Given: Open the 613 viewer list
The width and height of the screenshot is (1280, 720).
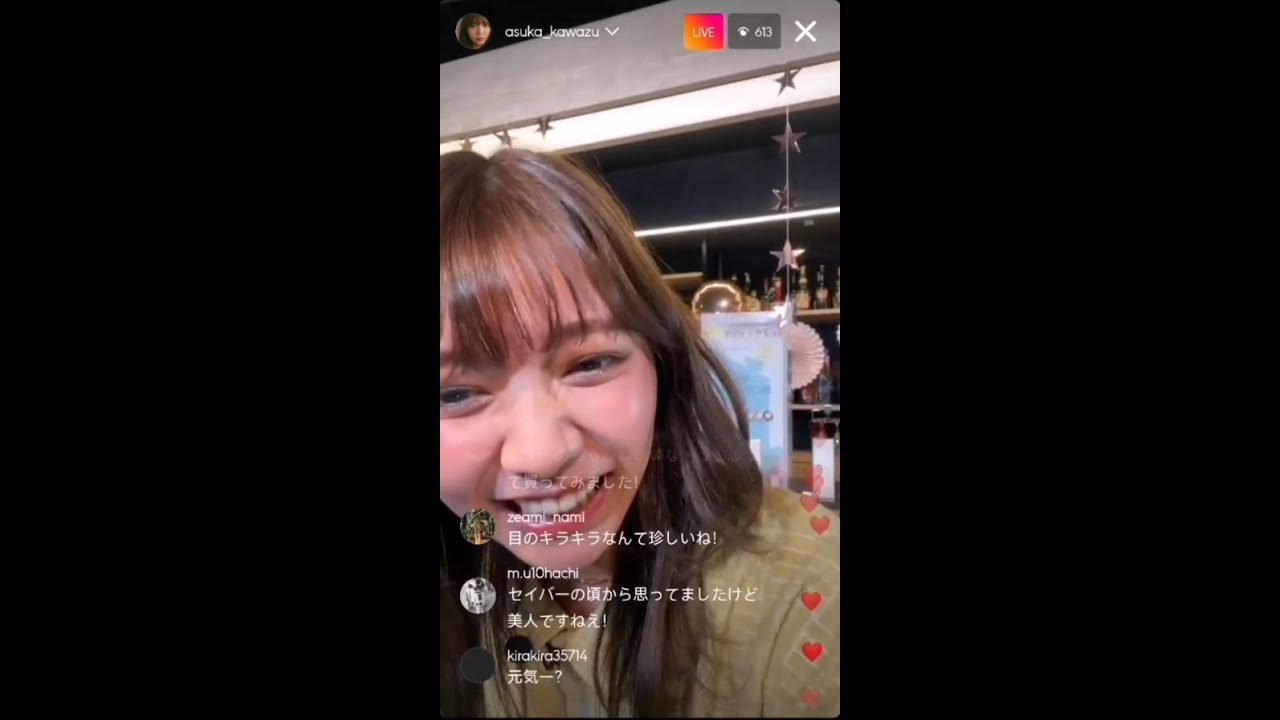Looking at the screenshot, I should coord(754,32).
